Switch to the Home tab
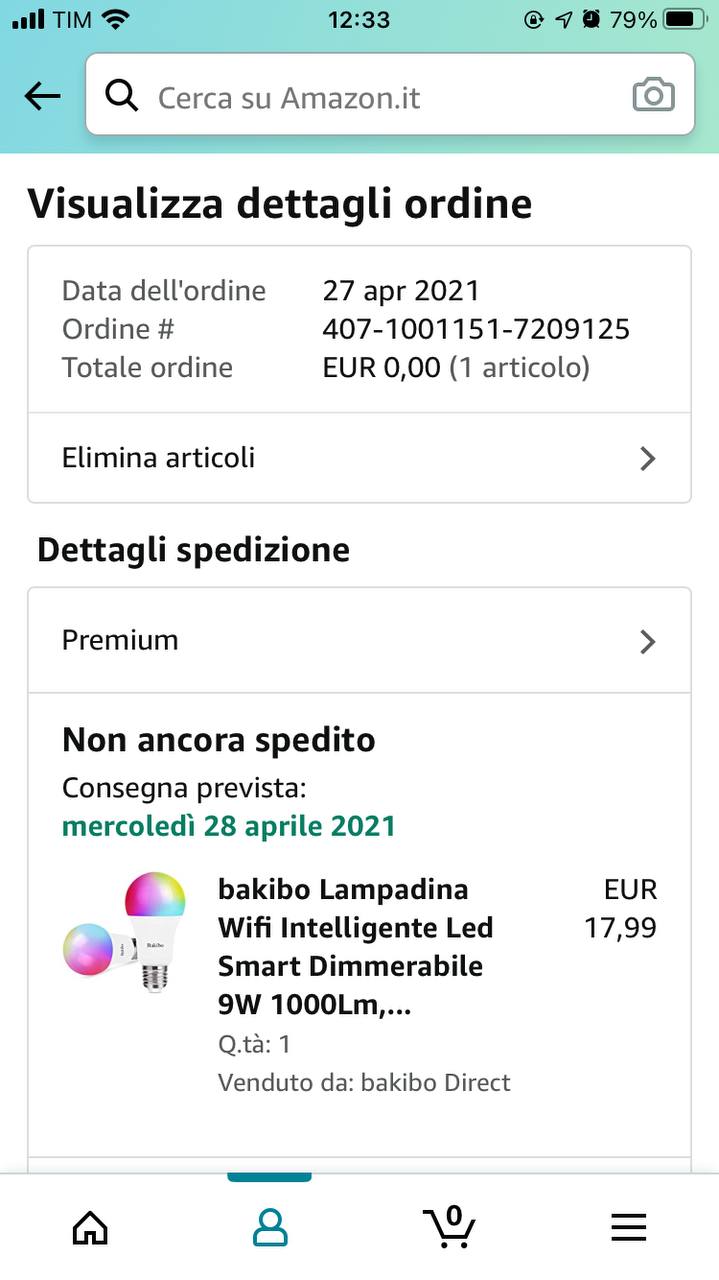The image size is (719, 1280). tap(90, 1227)
